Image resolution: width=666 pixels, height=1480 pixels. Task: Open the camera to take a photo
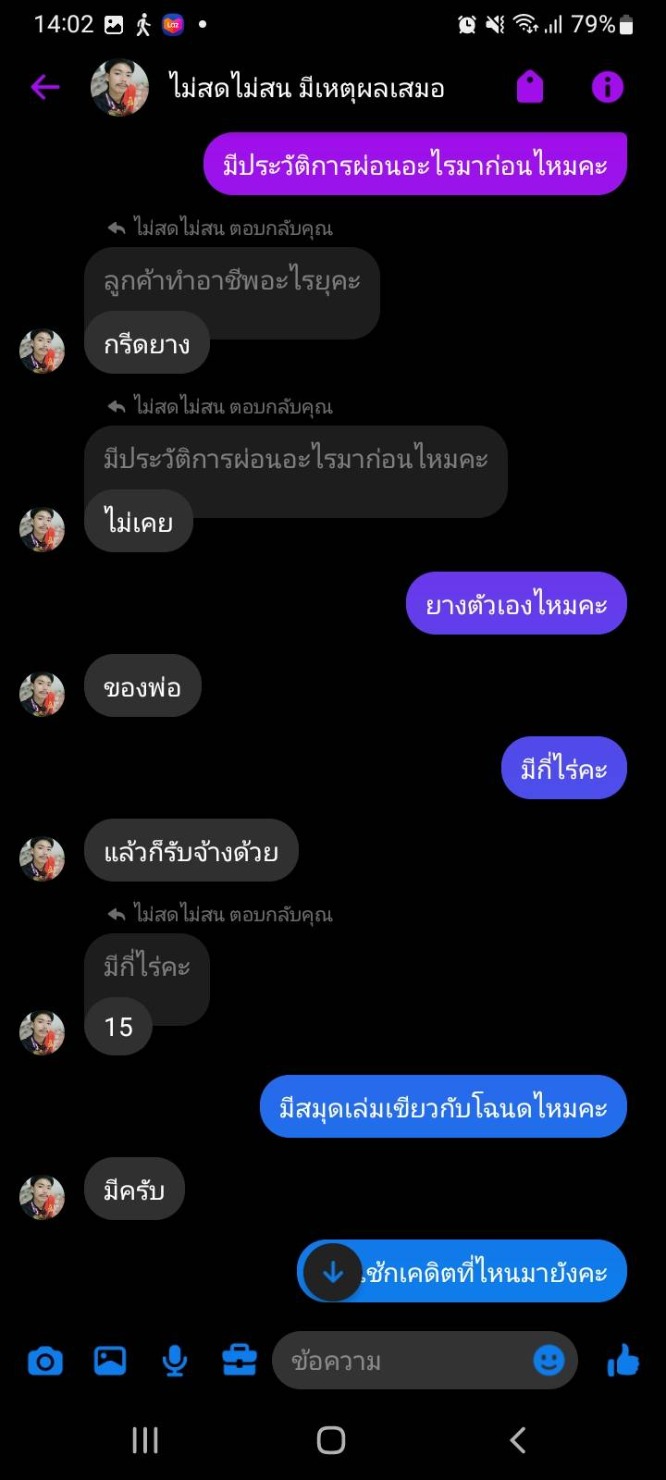(x=45, y=1361)
